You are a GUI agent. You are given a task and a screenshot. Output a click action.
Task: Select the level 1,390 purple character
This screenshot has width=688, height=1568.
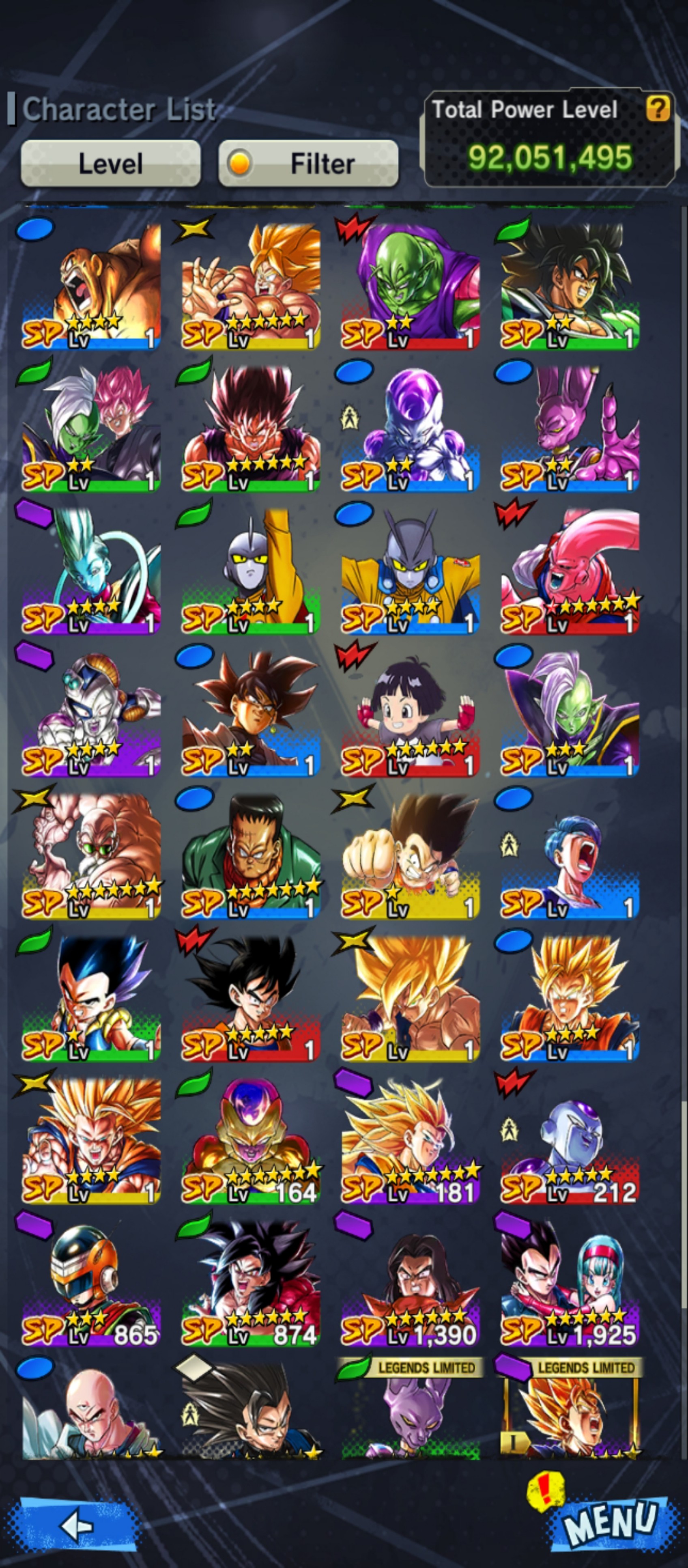point(410,1282)
